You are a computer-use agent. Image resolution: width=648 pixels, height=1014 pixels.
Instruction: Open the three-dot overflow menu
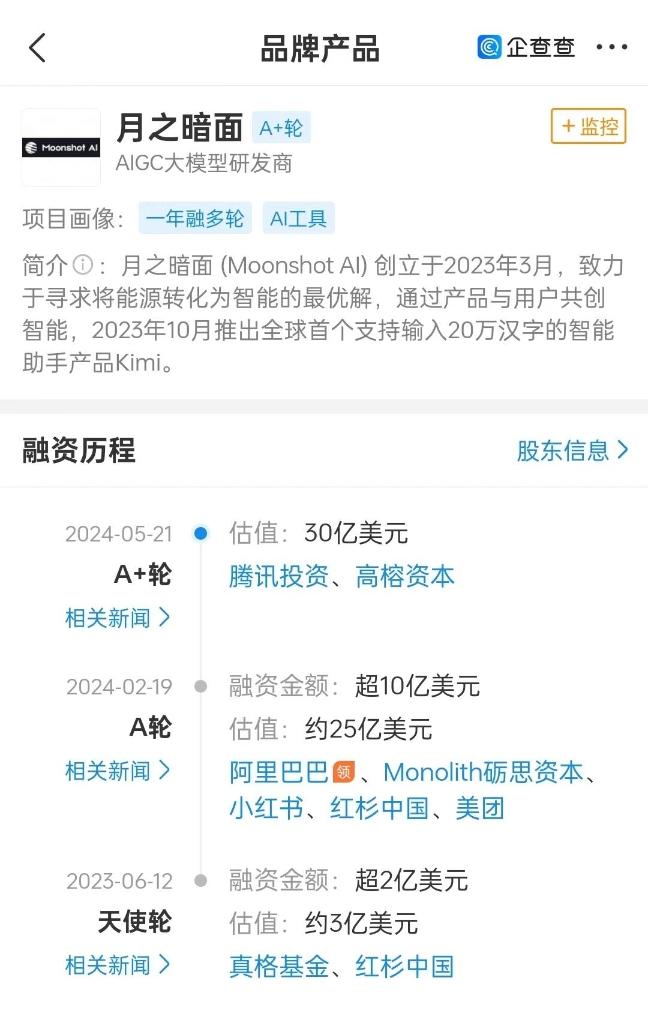(x=611, y=48)
